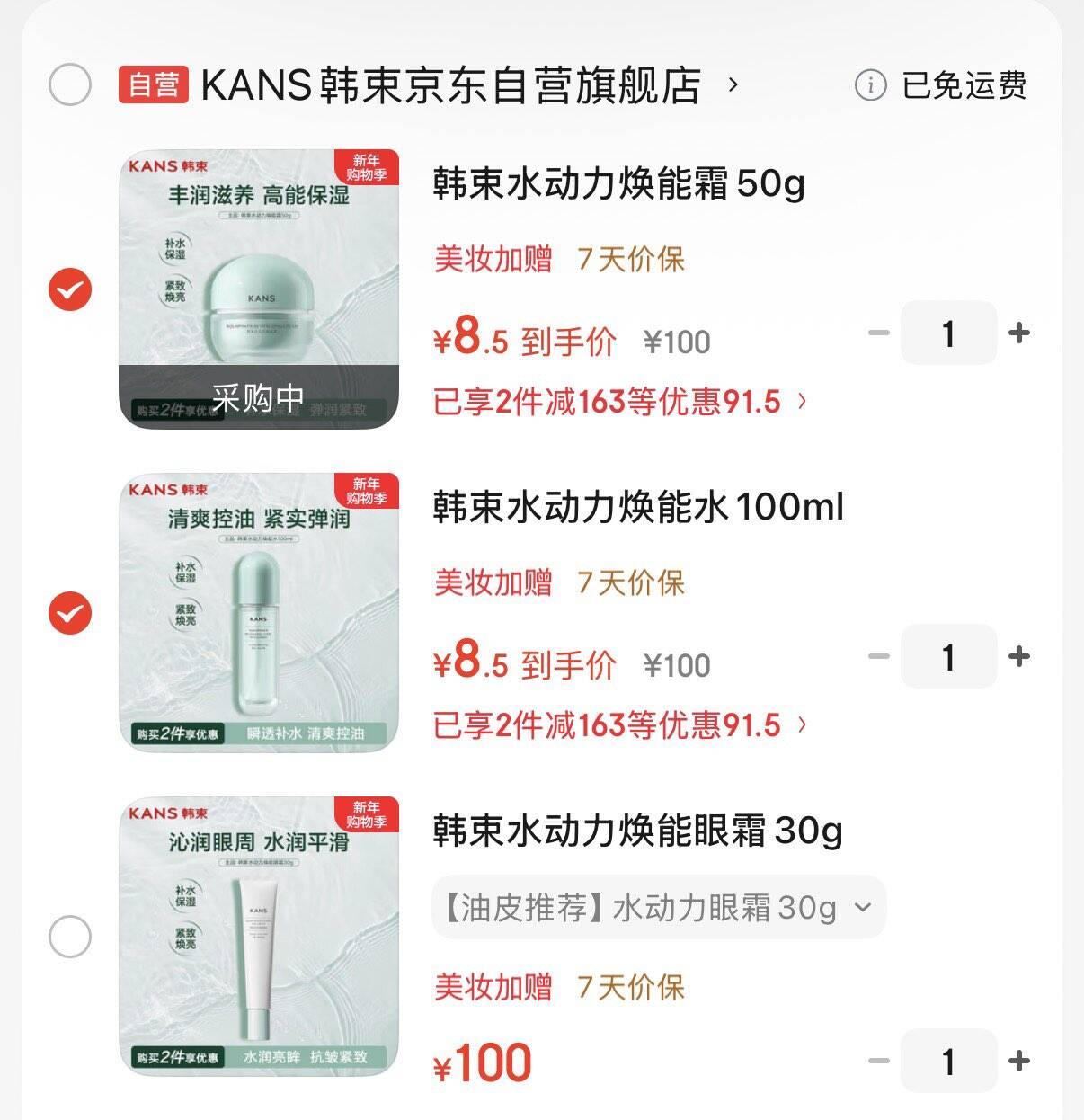Screen dimensions: 1084x1120
Task: Increase quantity of 韩束水动力焕能霜 50g
Action: (x=1019, y=333)
